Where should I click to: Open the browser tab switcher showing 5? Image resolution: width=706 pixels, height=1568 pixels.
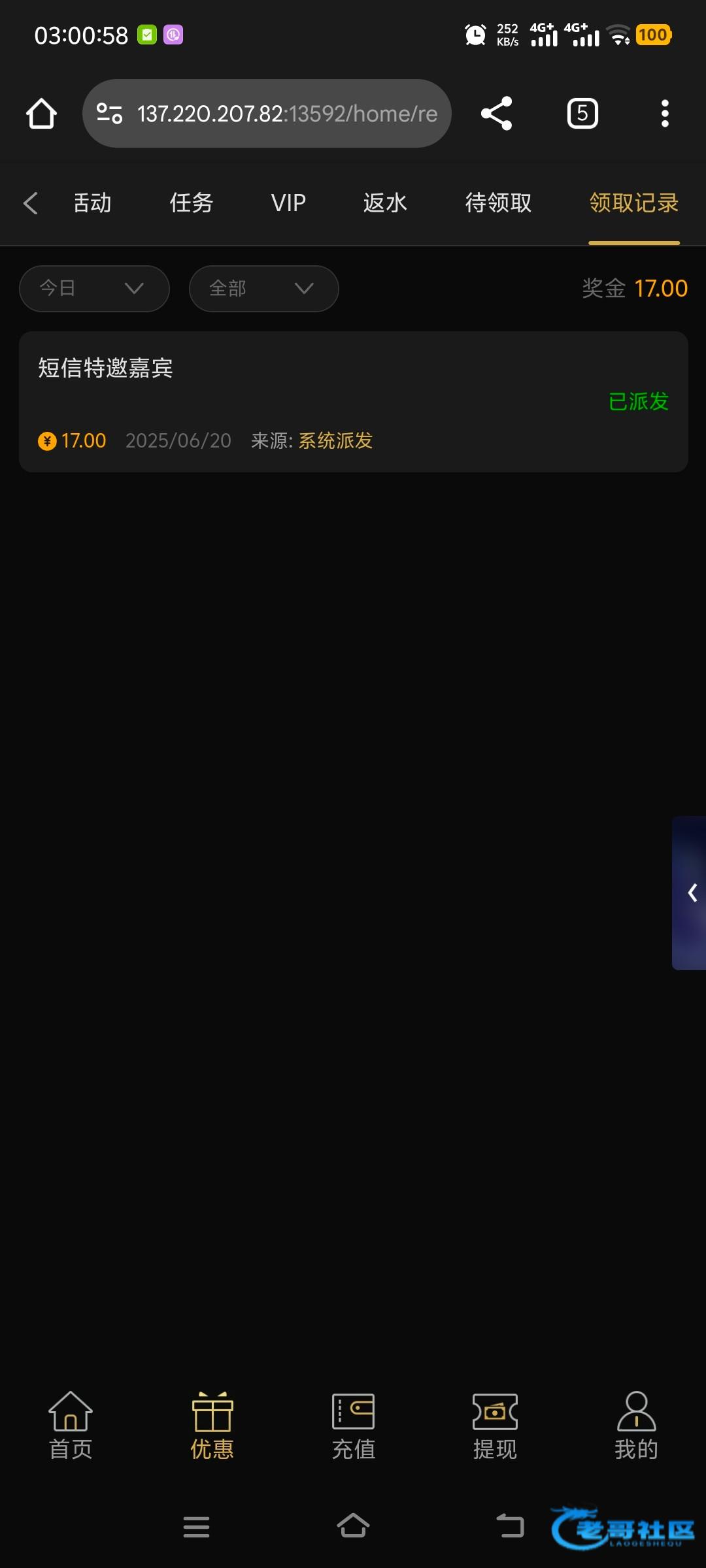582,114
